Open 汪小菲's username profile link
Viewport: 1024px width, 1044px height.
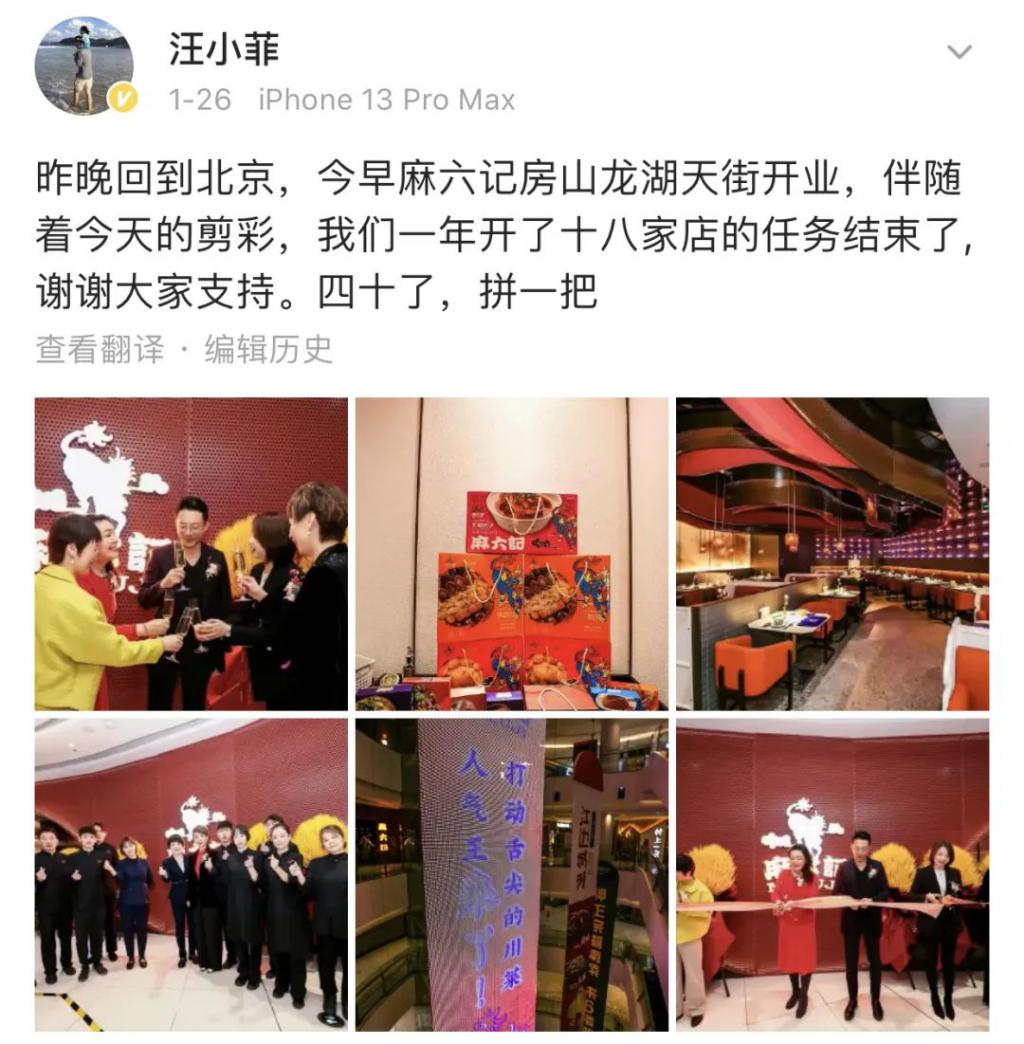click(223, 49)
